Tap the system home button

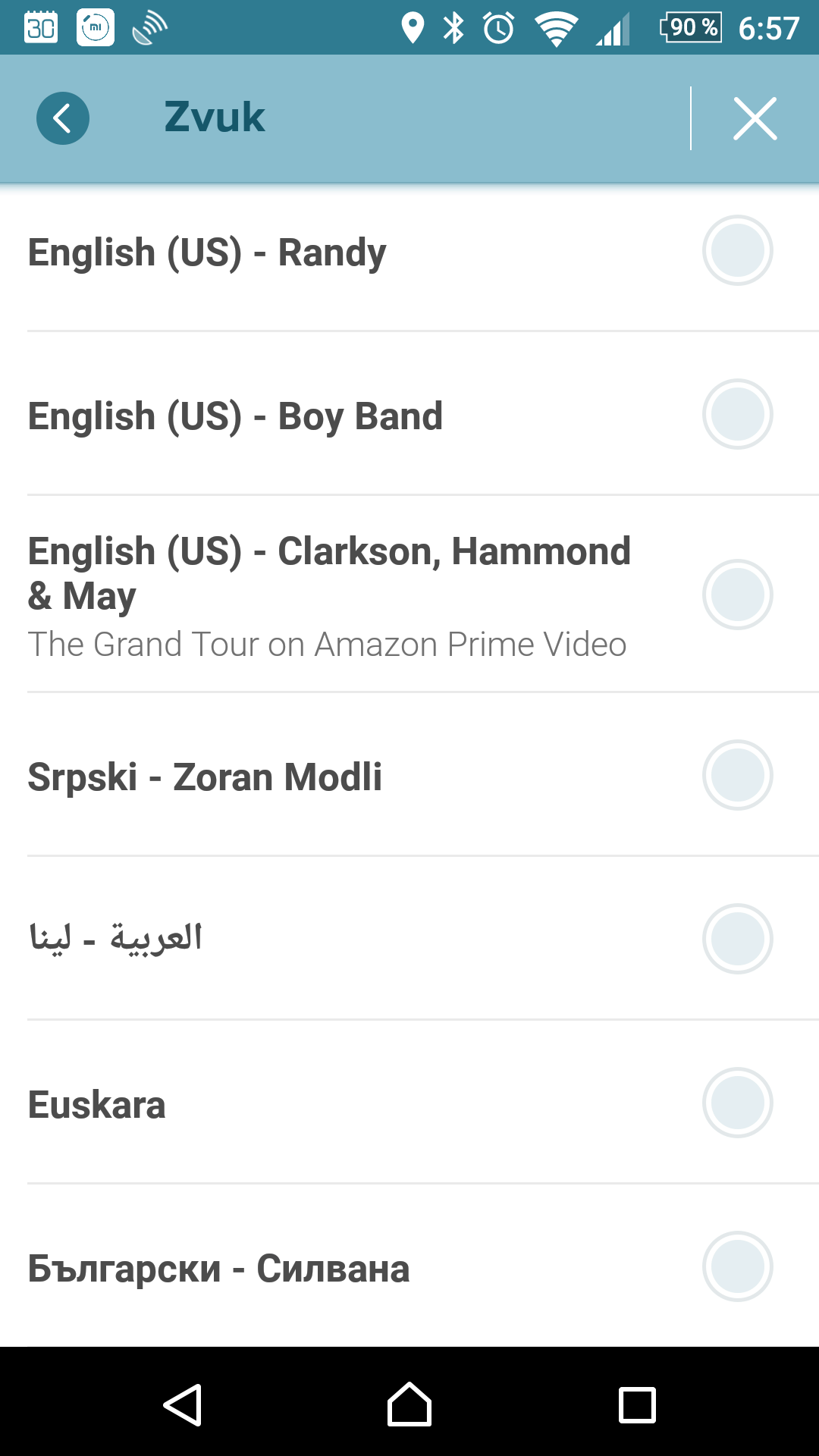[409, 1404]
